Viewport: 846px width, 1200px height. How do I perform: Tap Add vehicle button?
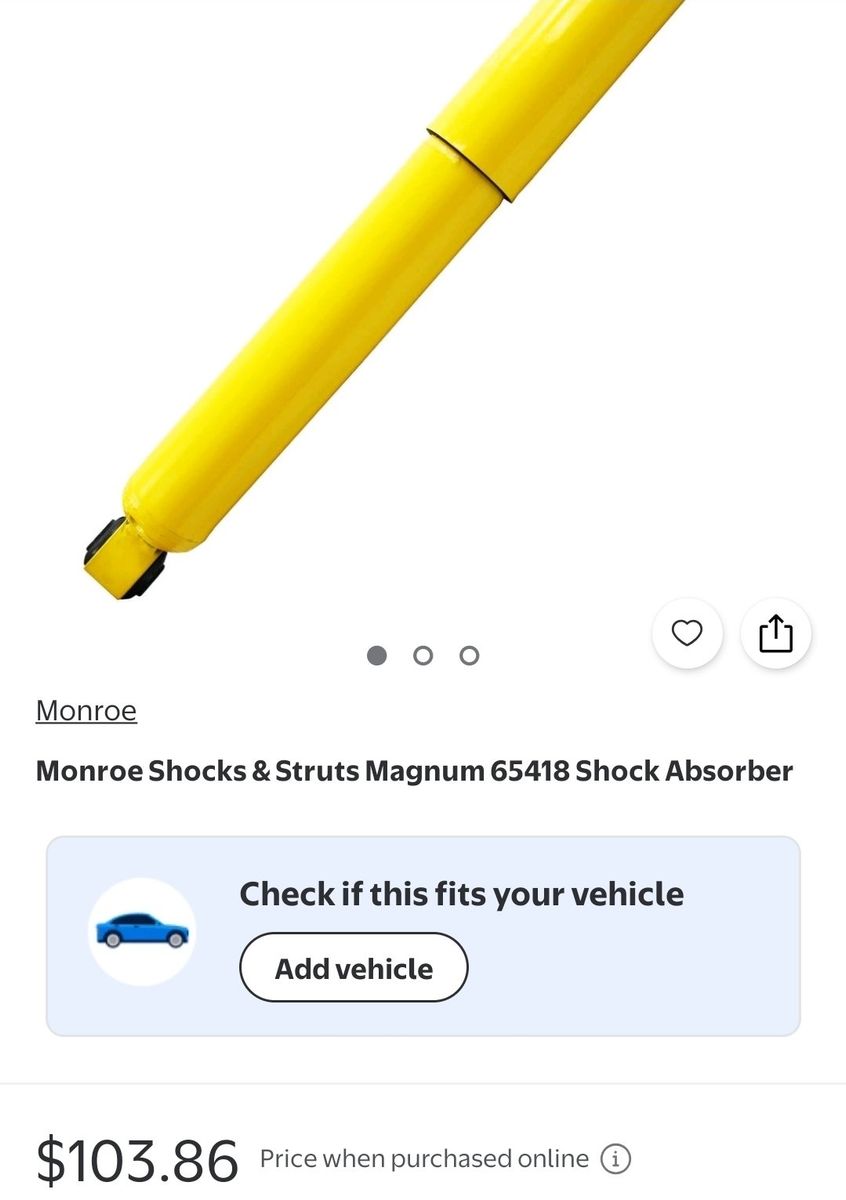(354, 968)
